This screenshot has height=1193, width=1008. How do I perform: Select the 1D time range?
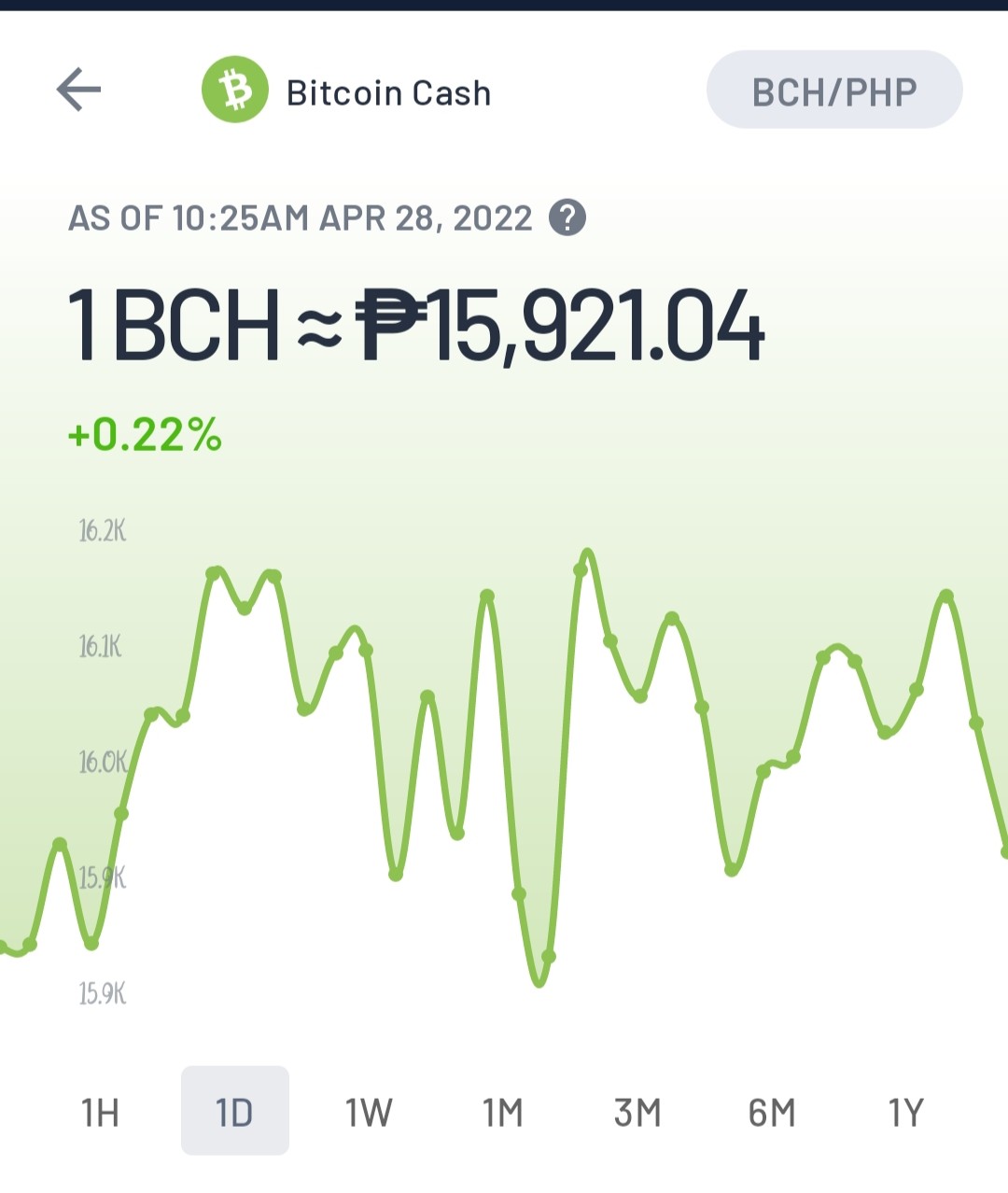pos(235,1111)
